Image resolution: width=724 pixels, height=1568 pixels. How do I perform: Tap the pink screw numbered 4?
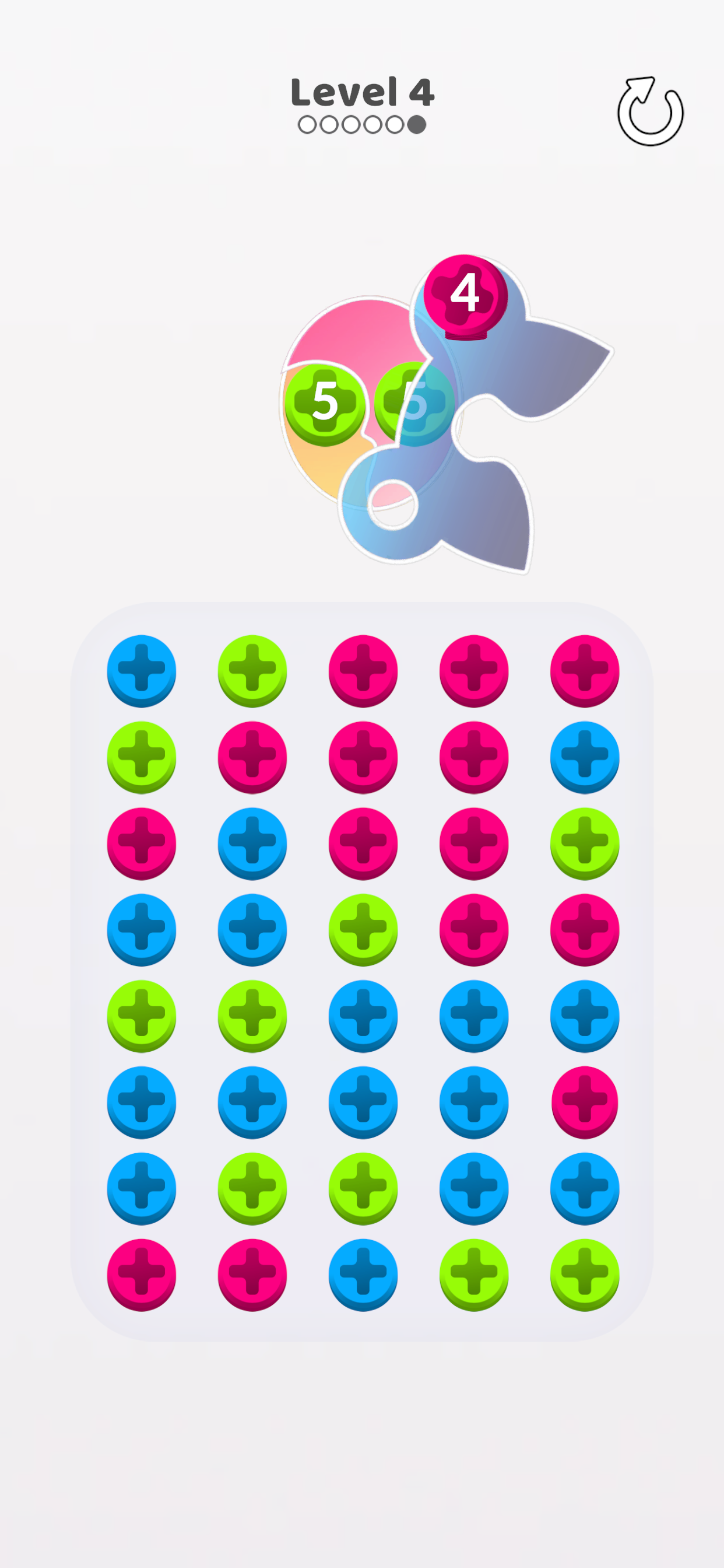[465, 295]
